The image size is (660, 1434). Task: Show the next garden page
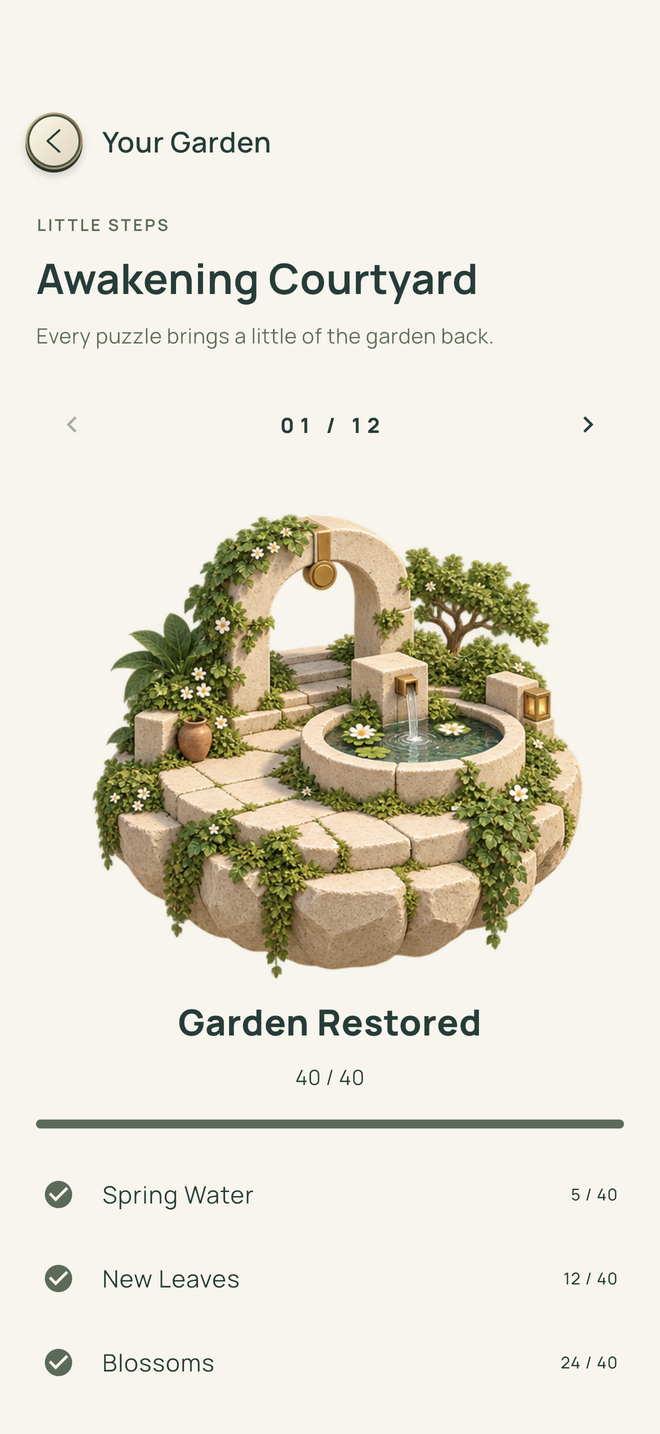[588, 425]
